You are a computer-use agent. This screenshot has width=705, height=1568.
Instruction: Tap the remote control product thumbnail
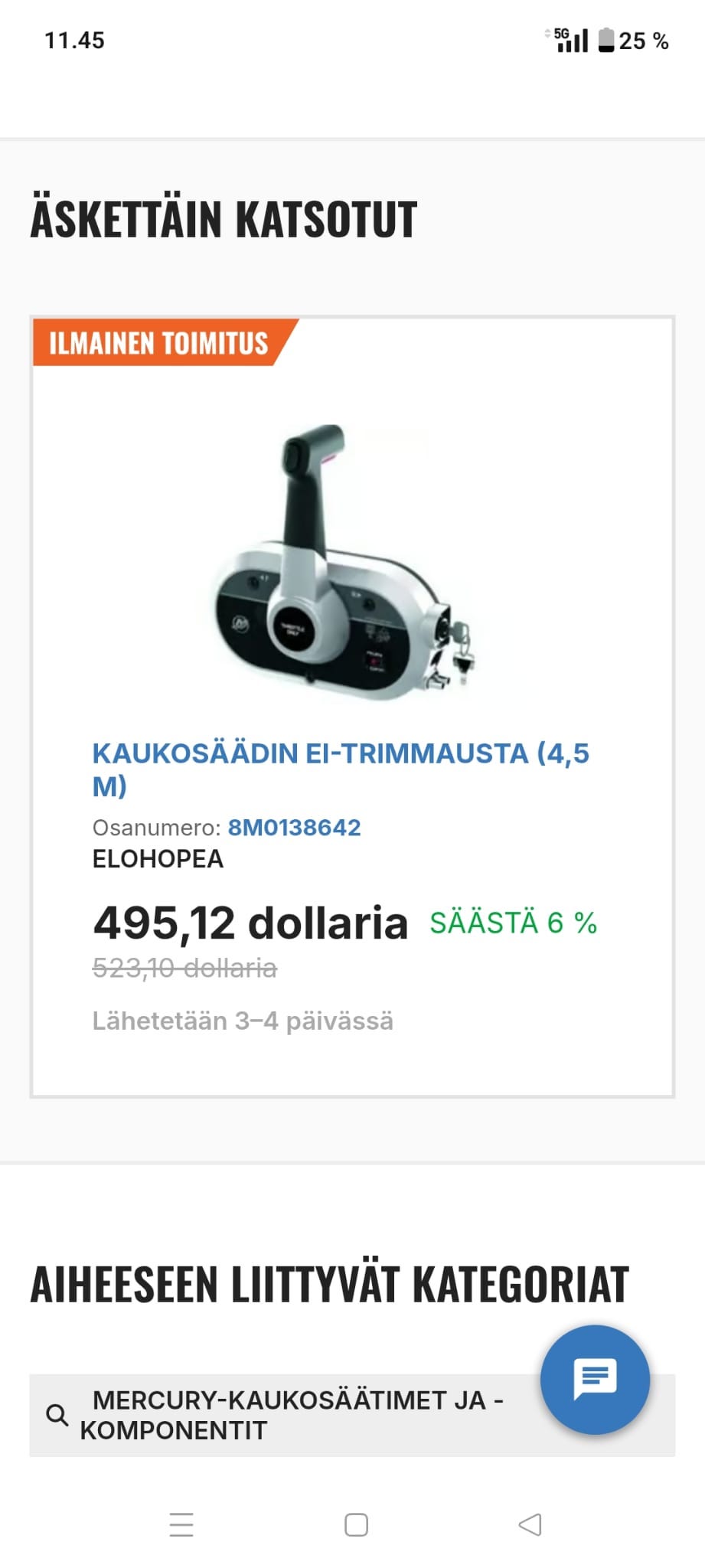[x=344, y=559]
